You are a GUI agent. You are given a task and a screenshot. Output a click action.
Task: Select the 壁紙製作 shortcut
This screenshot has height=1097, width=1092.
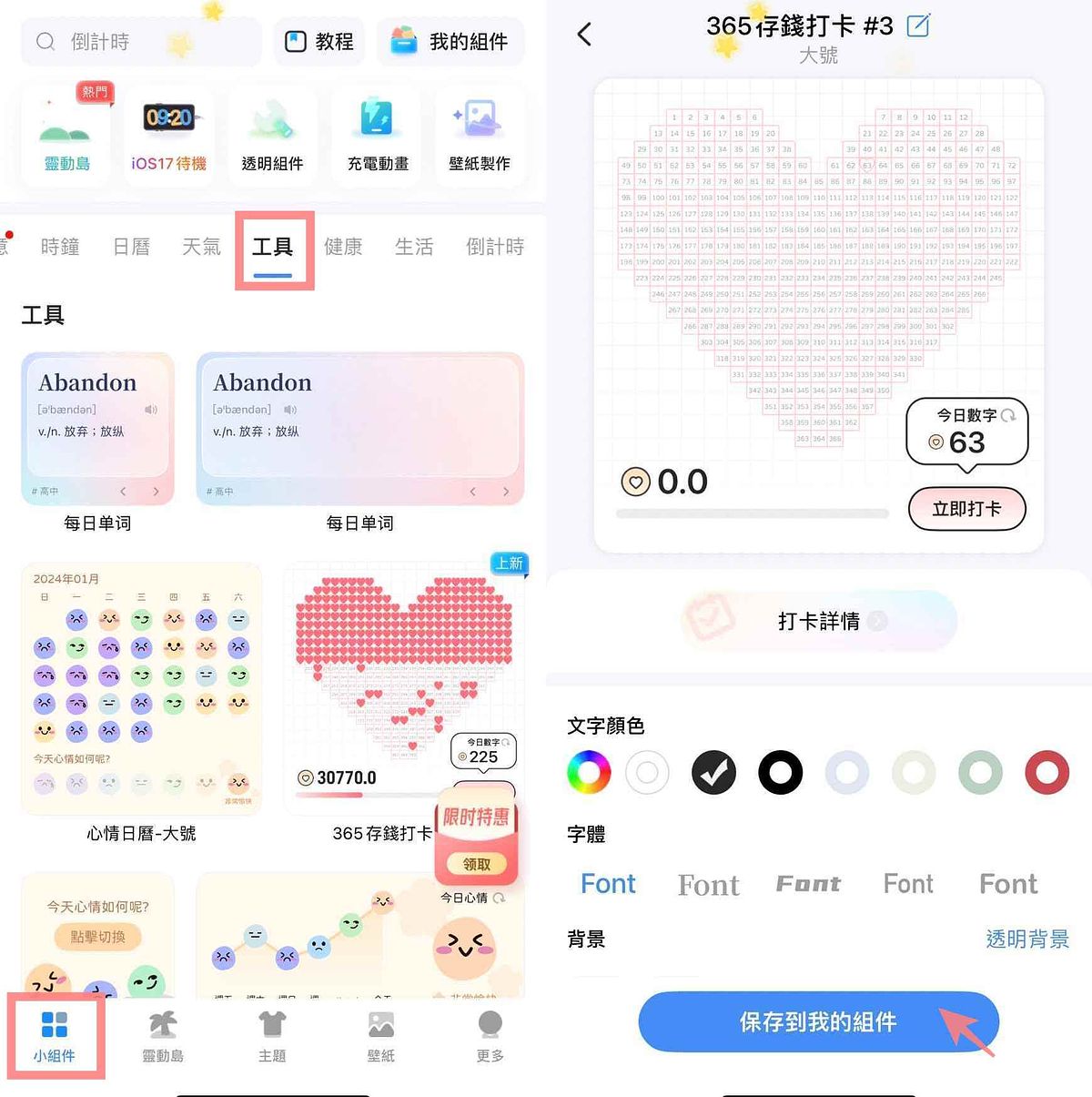[480, 135]
